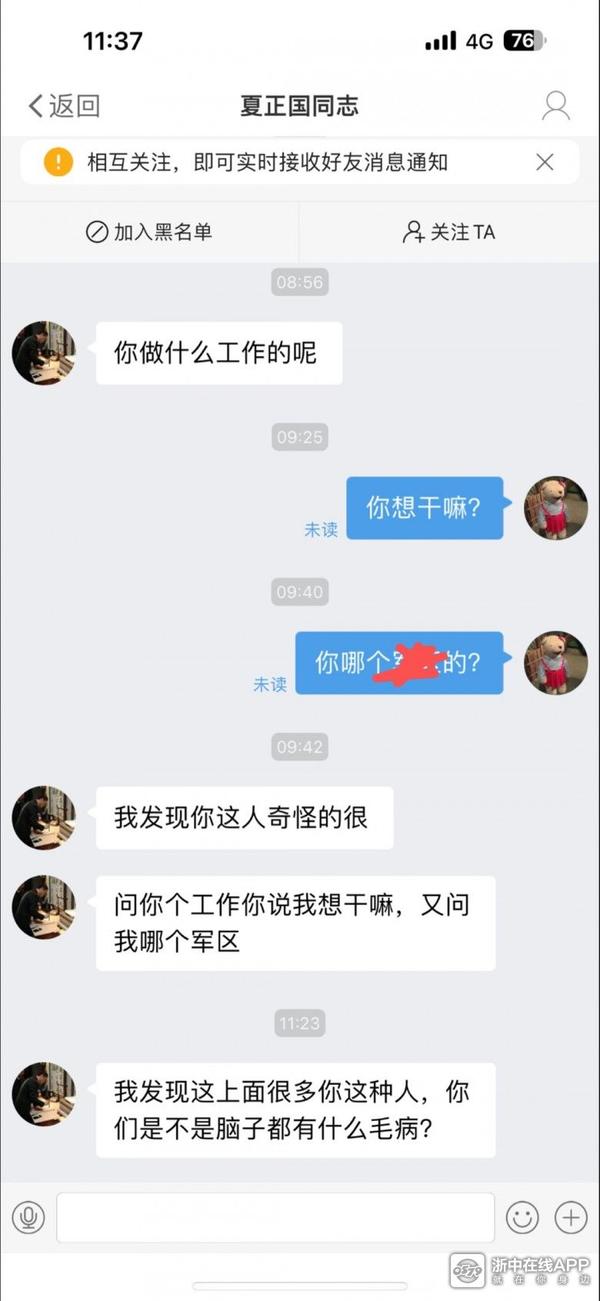The image size is (600, 1301).
Task: Focus the message text input field
Action: pyautogui.click(x=275, y=1217)
